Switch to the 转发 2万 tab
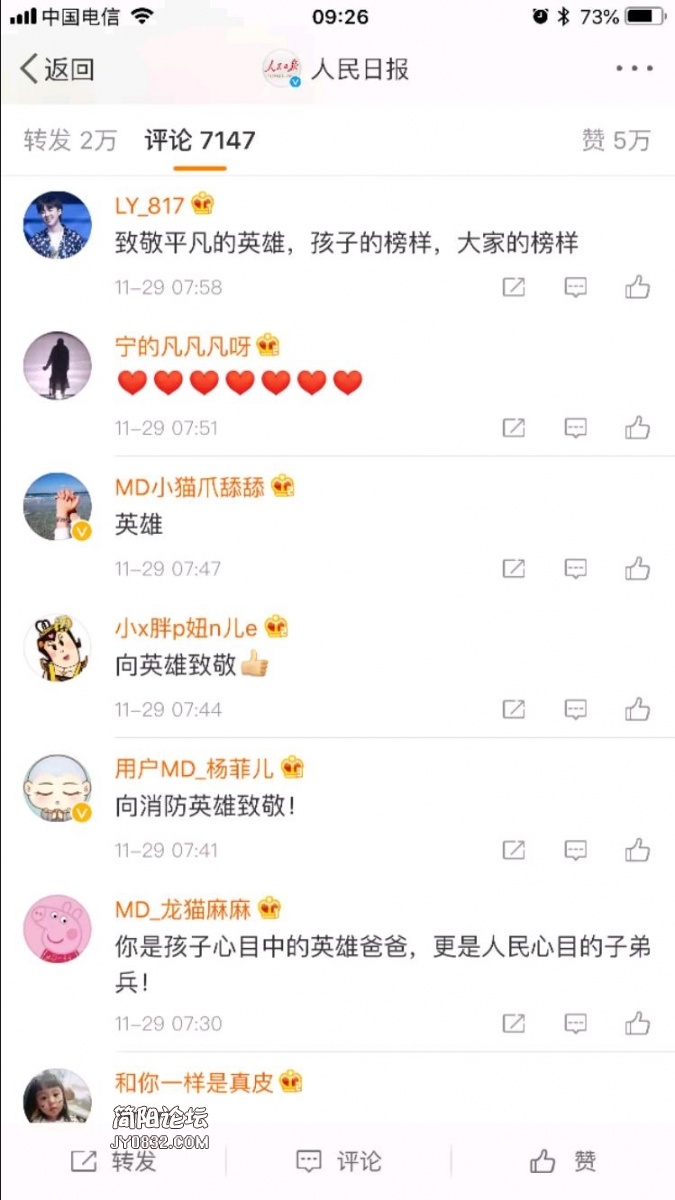Screen dimensions: 675x1200 (70, 141)
